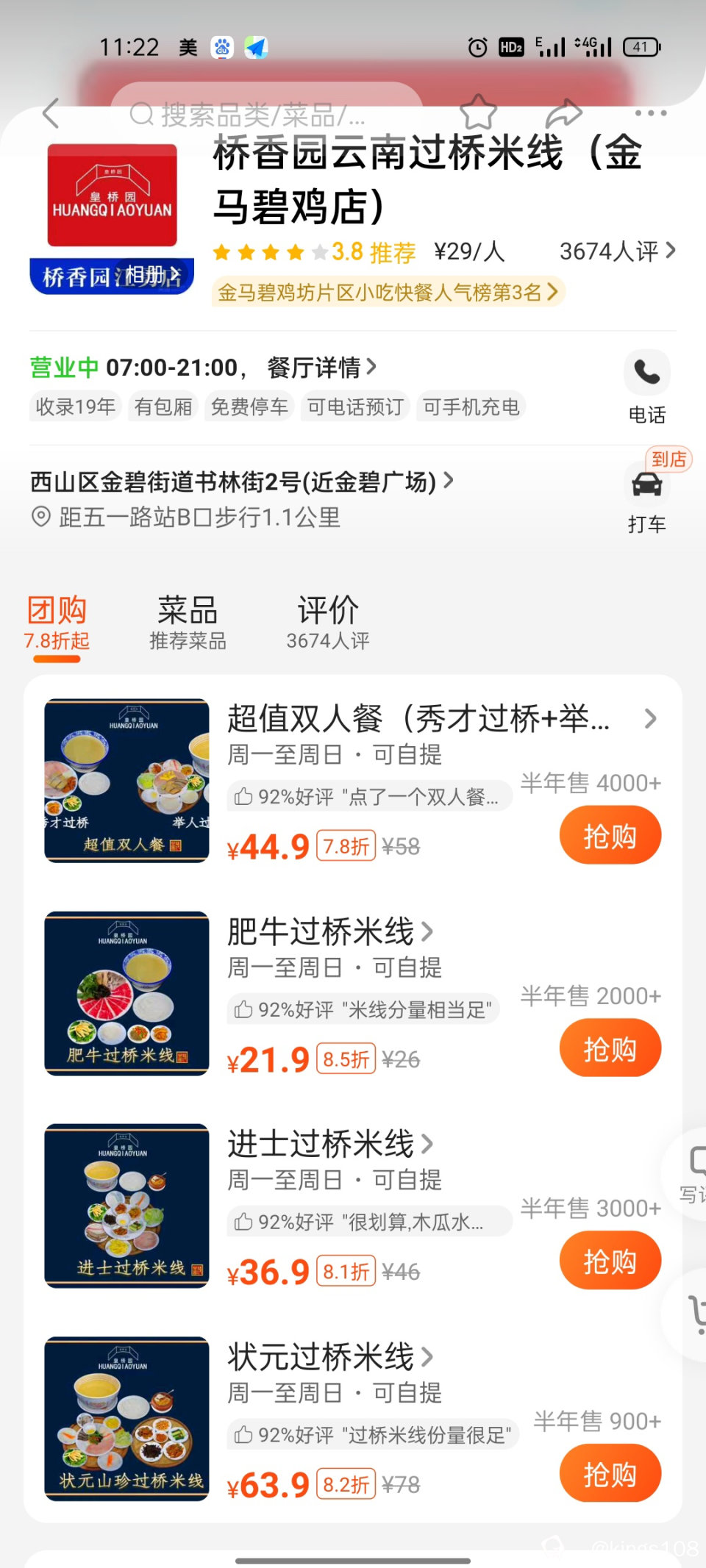Switch to the 评价 tab
This screenshot has height=1568, width=706.
[327, 622]
